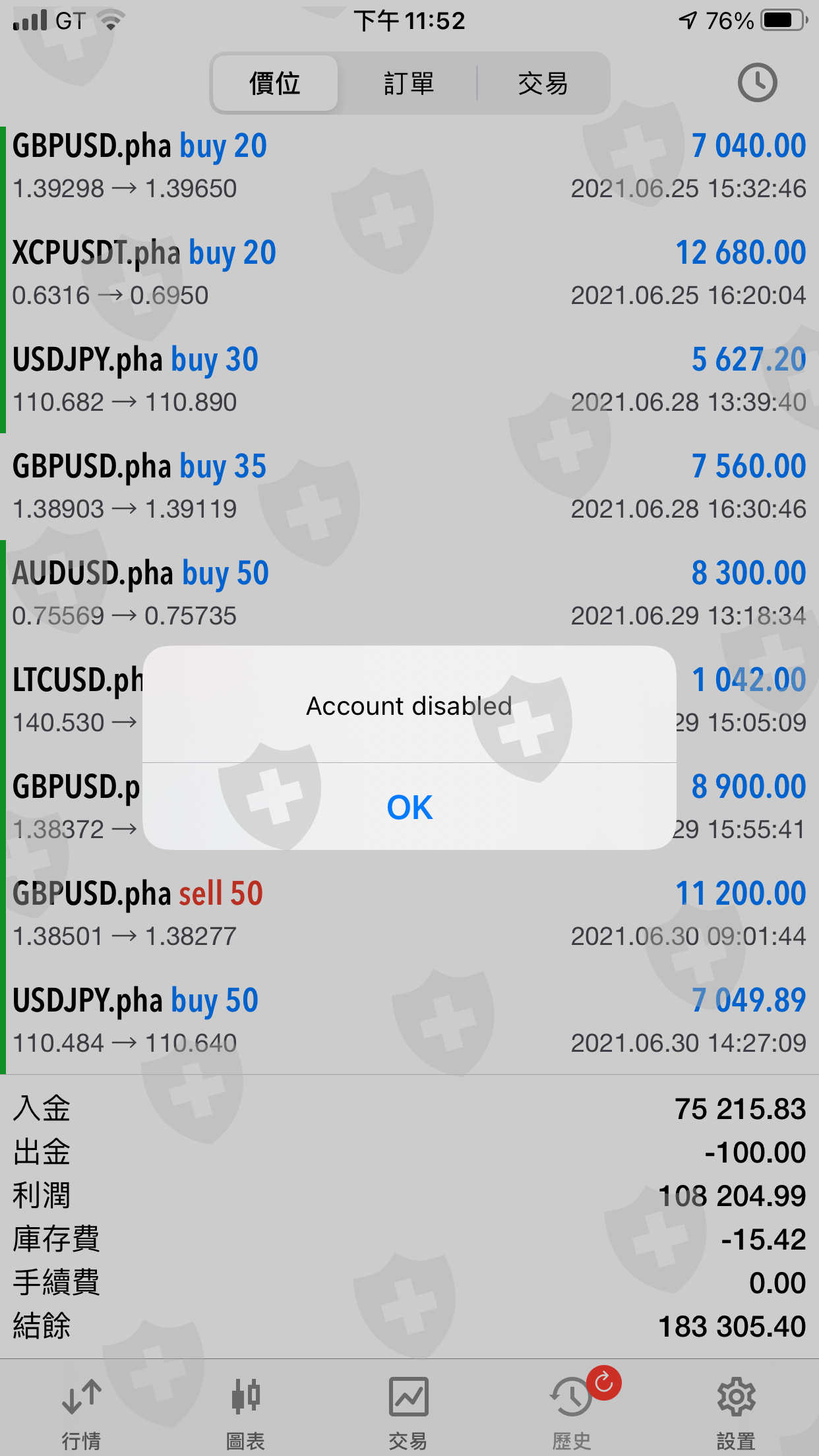Open the XCPUSDT.pha buy 20 position

click(409, 273)
